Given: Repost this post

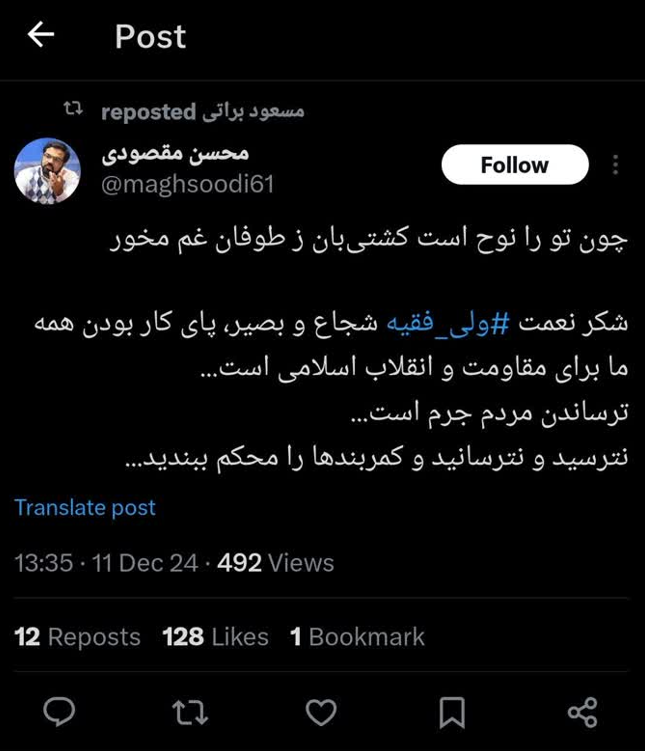Looking at the screenshot, I should (190, 711).
